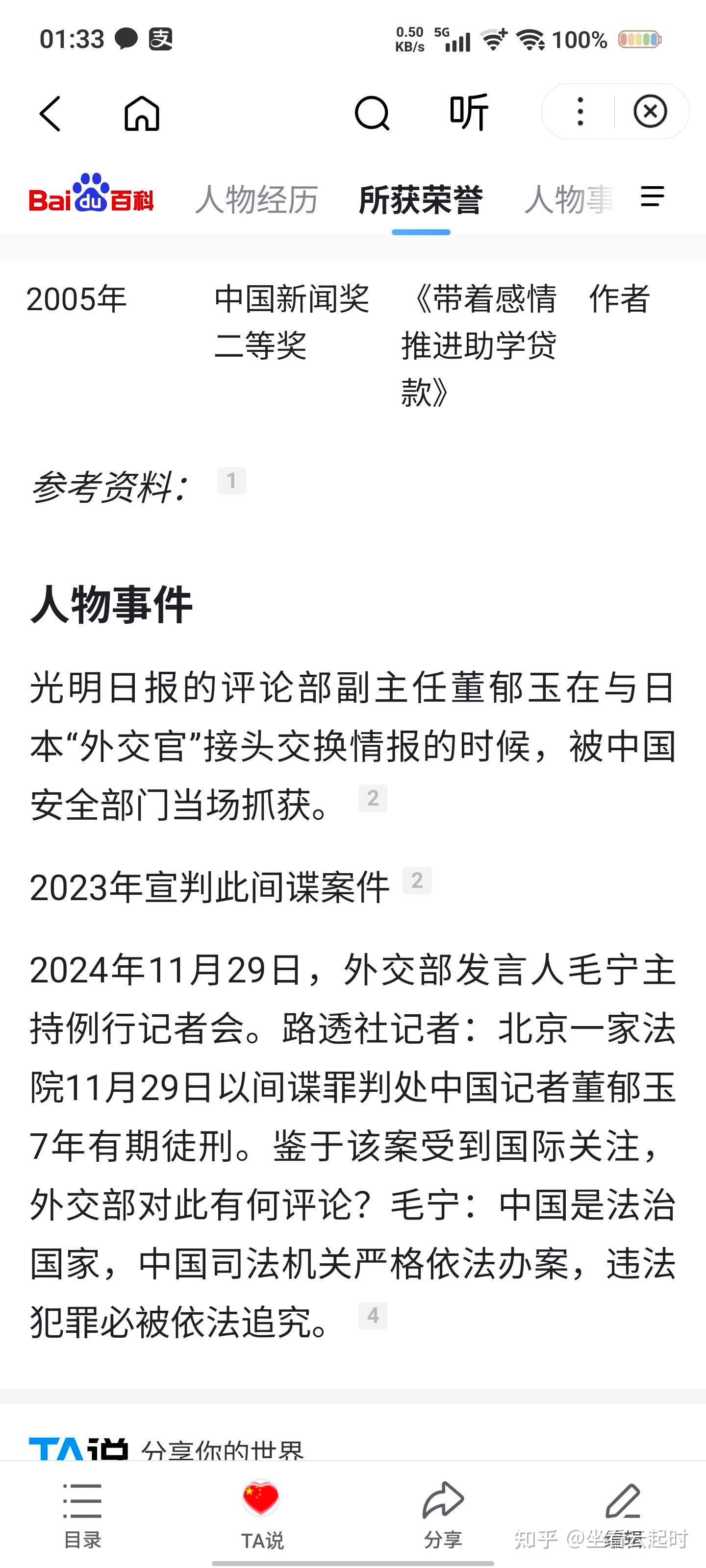Open the browser home icon
Screen dimensions: 706x1568
pos(142,115)
